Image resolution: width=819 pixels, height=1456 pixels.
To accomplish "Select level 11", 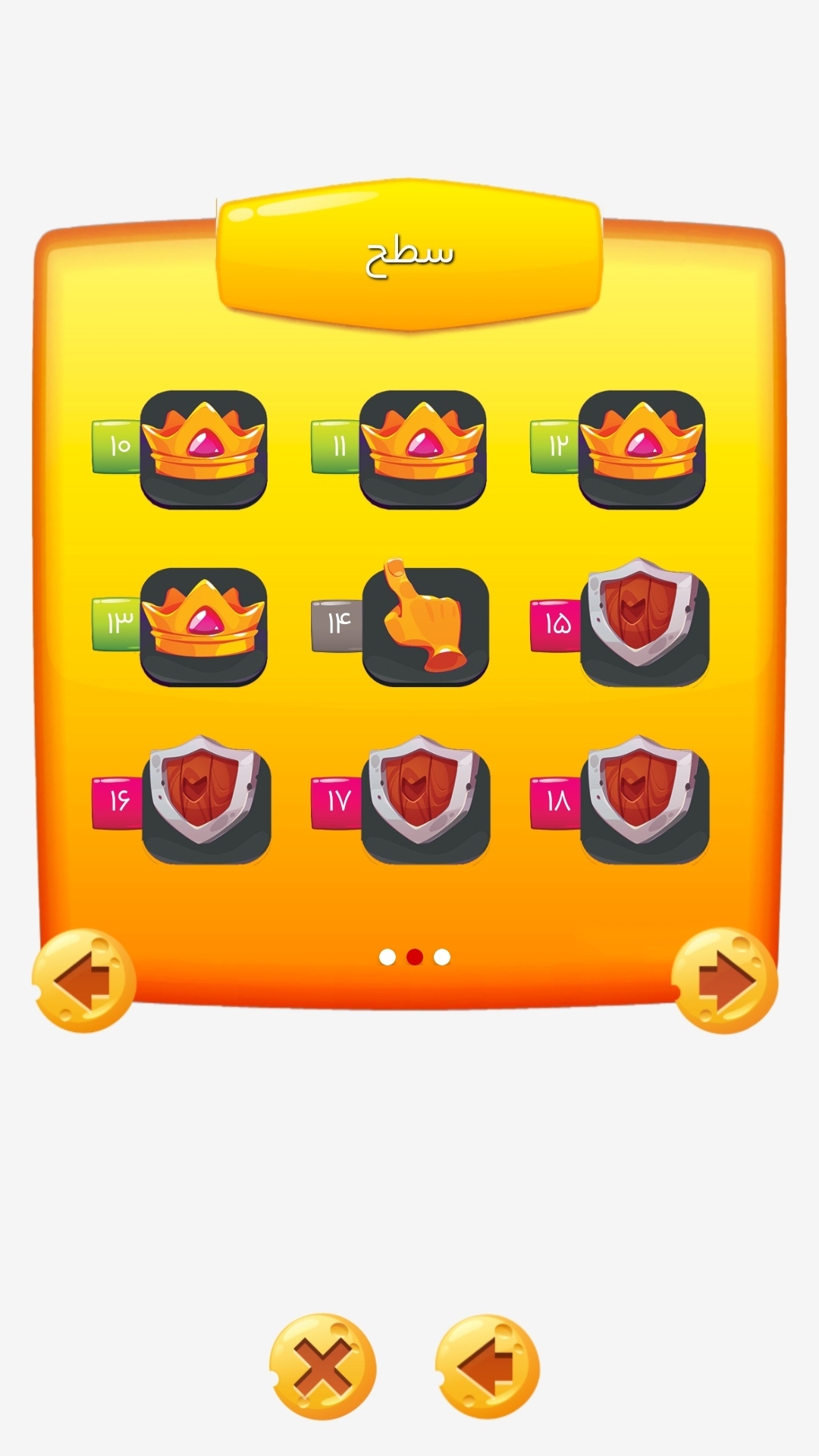I will [422, 449].
